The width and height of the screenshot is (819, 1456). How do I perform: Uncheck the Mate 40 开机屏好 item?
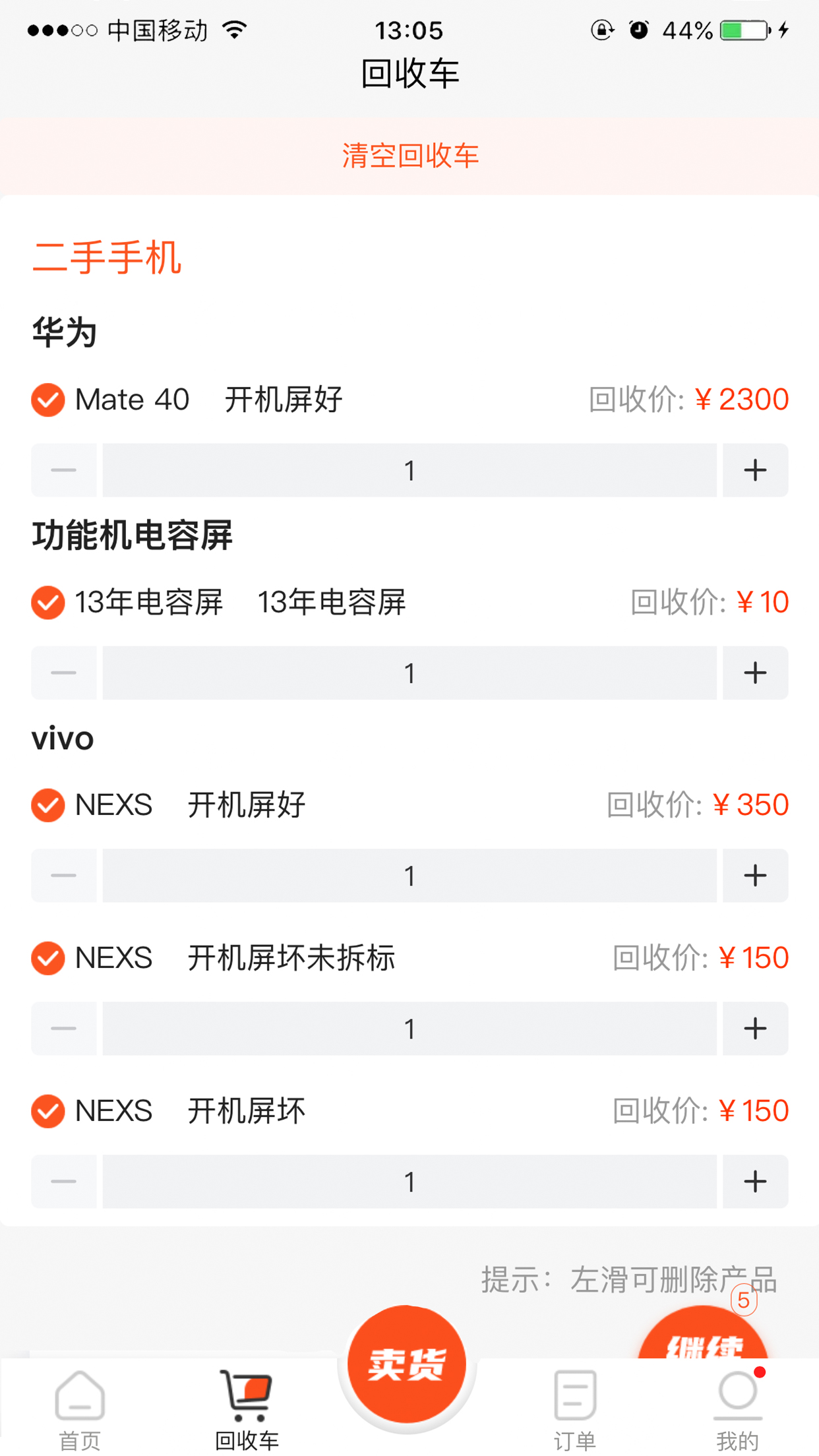[48, 400]
